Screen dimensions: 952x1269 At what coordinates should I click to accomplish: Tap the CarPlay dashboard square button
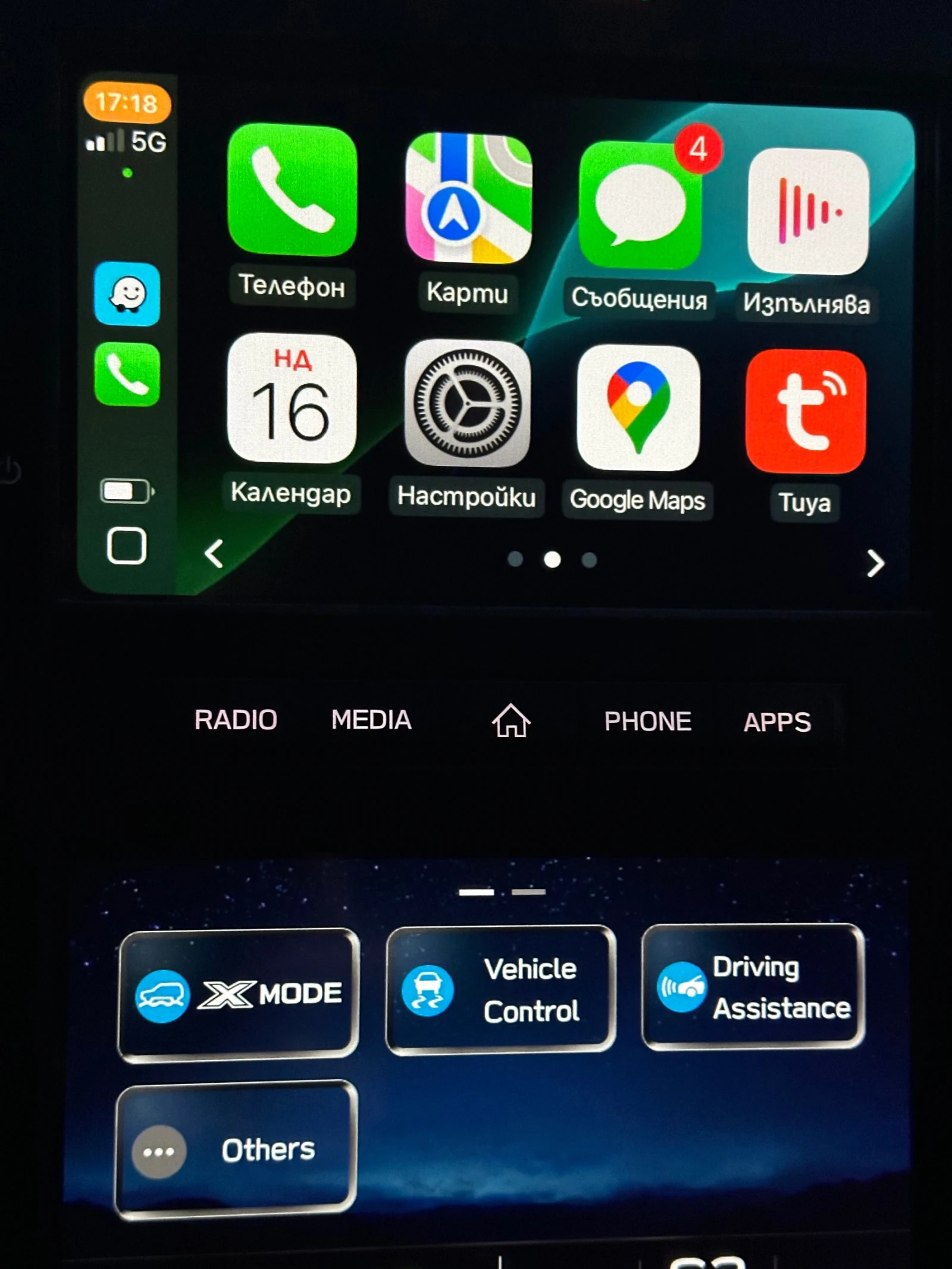coord(127,545)
